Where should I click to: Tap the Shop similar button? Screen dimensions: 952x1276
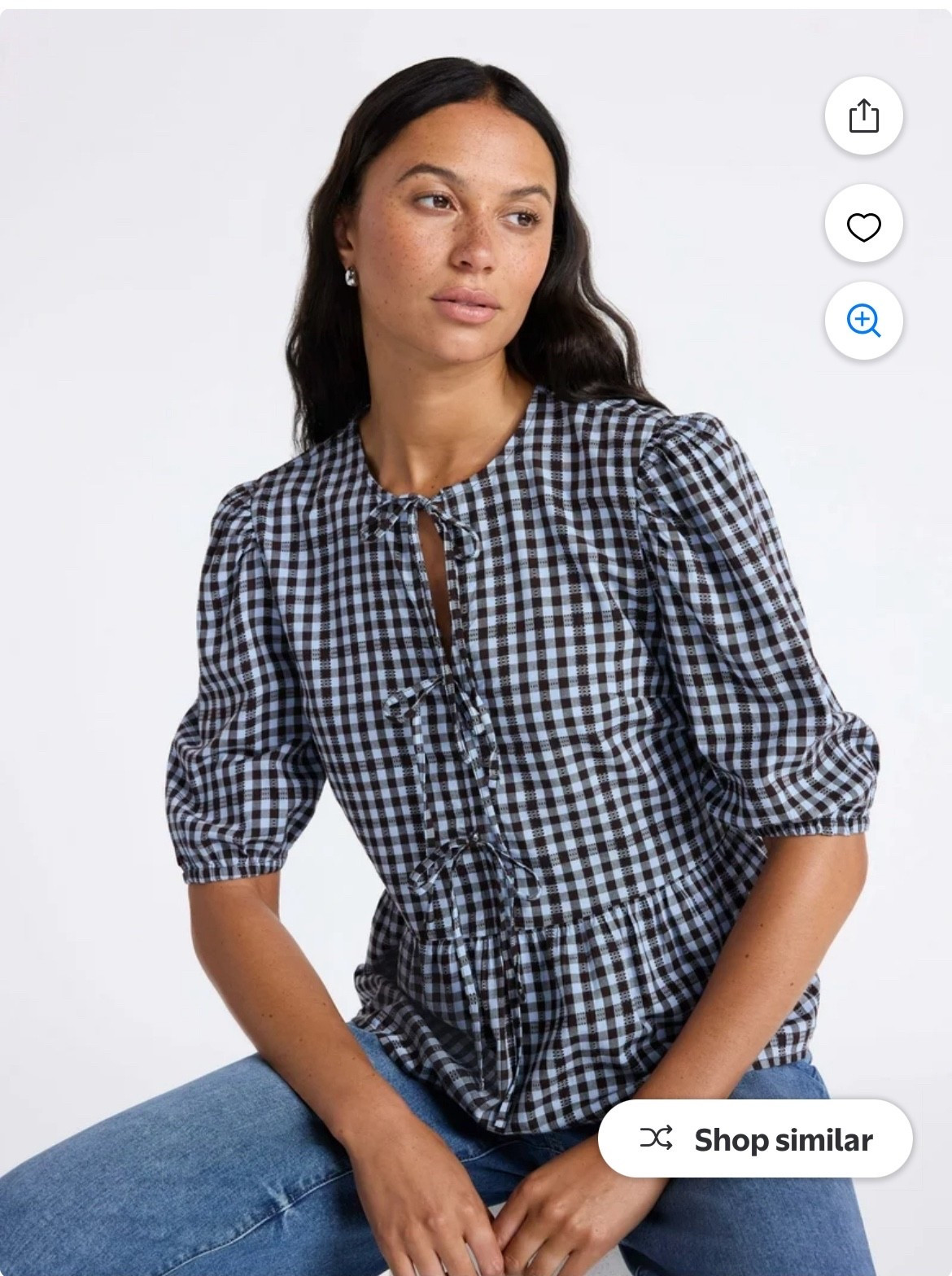(755, 1139)
